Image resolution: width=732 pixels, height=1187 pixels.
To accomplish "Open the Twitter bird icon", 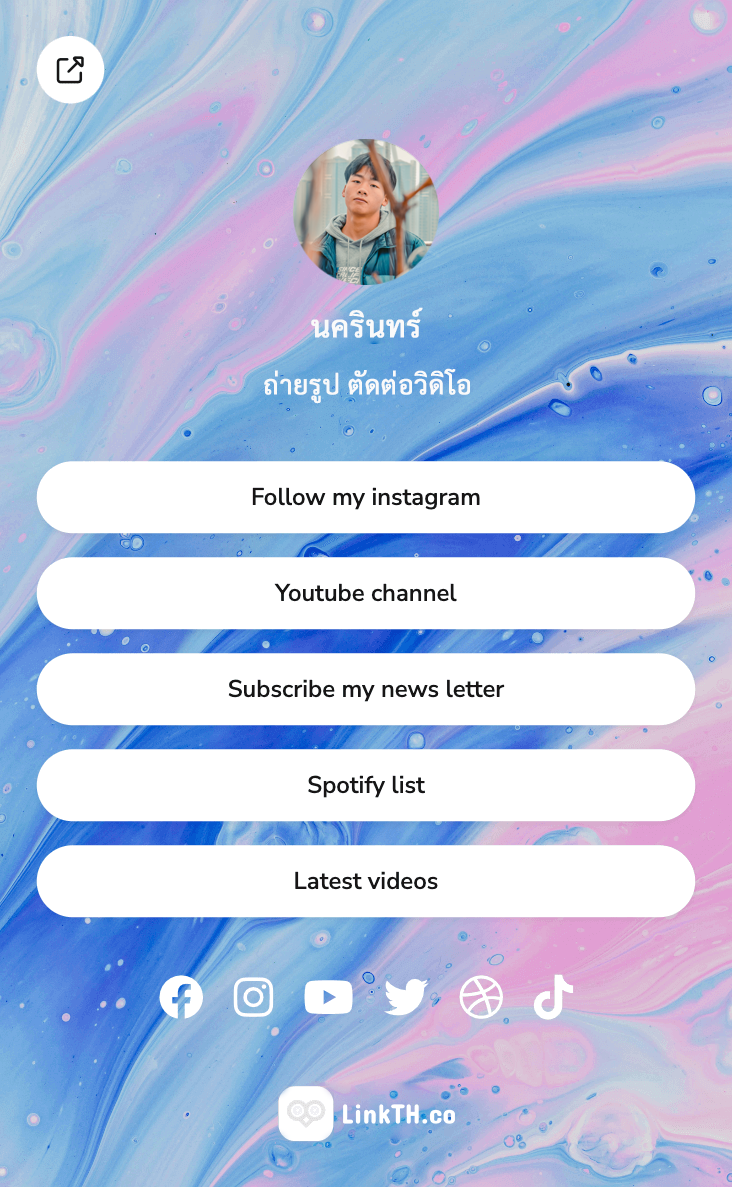I will pos(406,997).
